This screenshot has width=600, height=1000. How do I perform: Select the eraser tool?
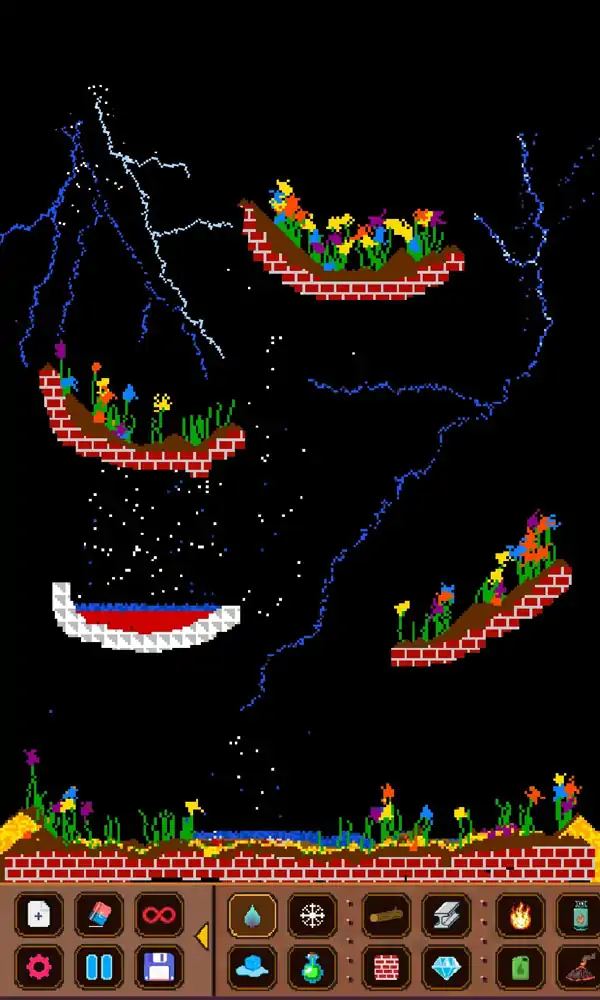[99, 914]
